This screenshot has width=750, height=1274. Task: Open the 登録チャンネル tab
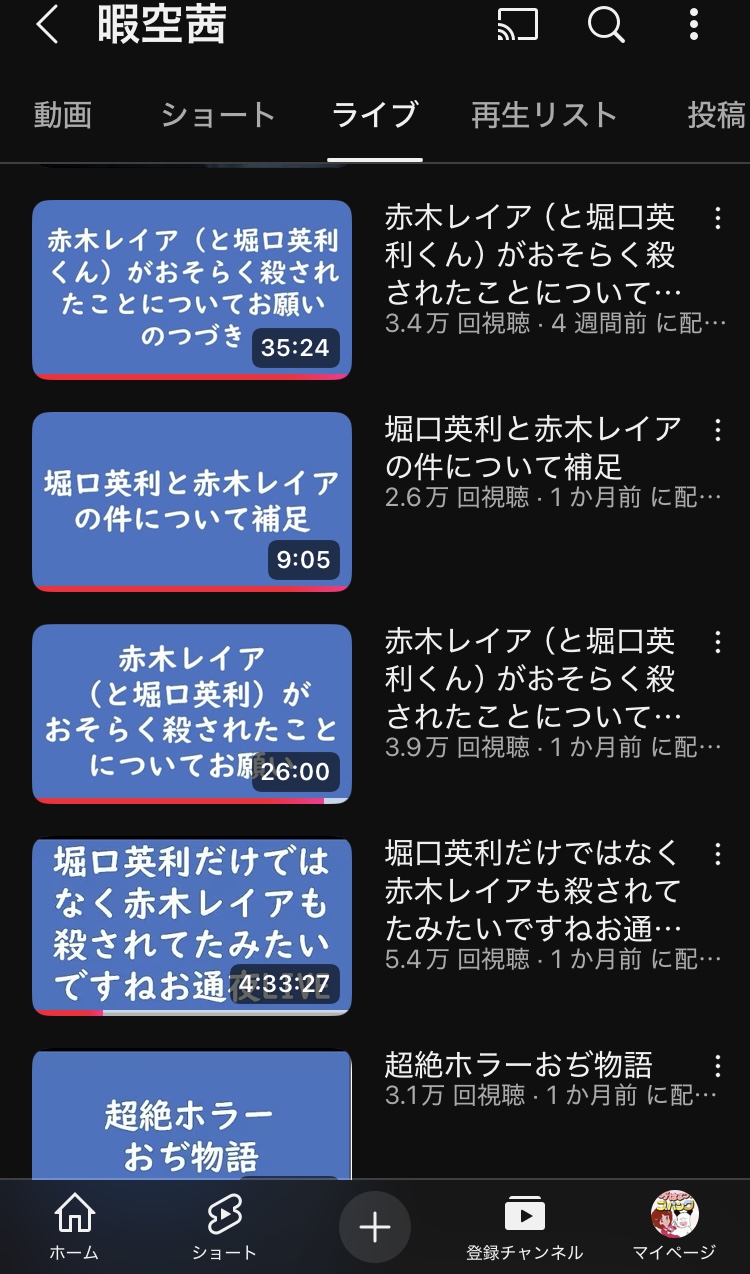(524, 1227)
